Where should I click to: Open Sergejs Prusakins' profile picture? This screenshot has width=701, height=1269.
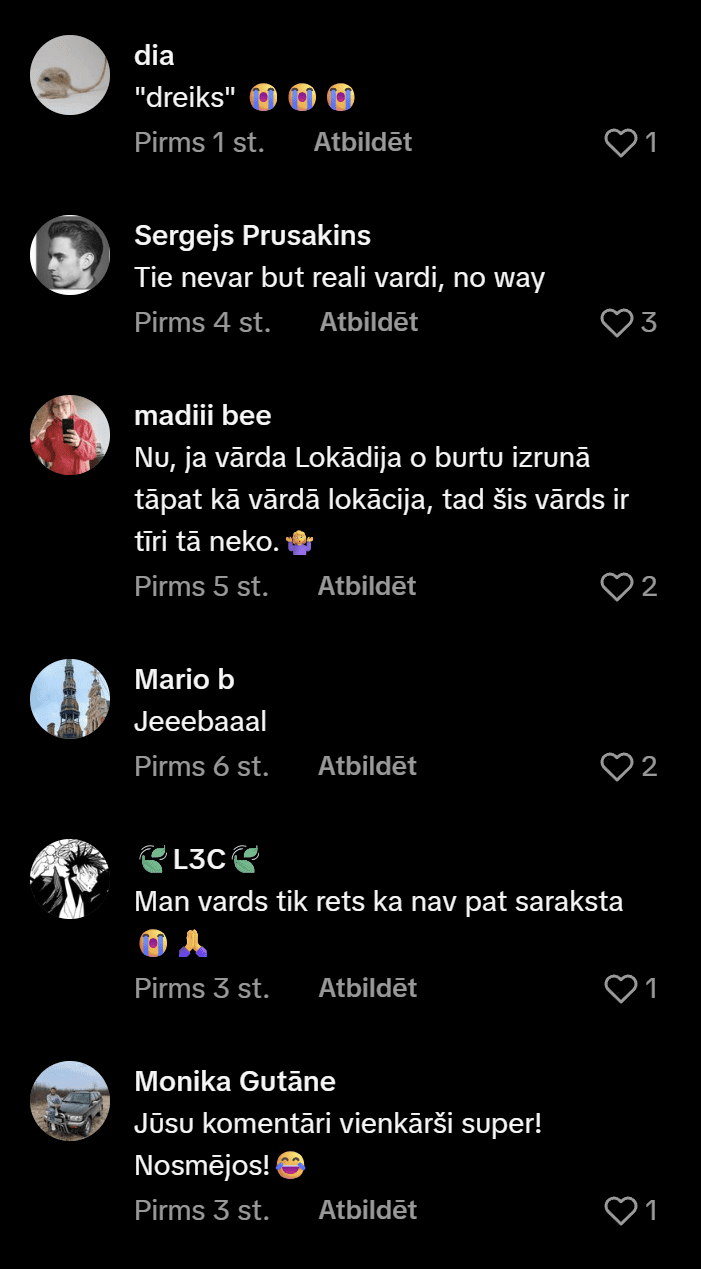point(70,255)
